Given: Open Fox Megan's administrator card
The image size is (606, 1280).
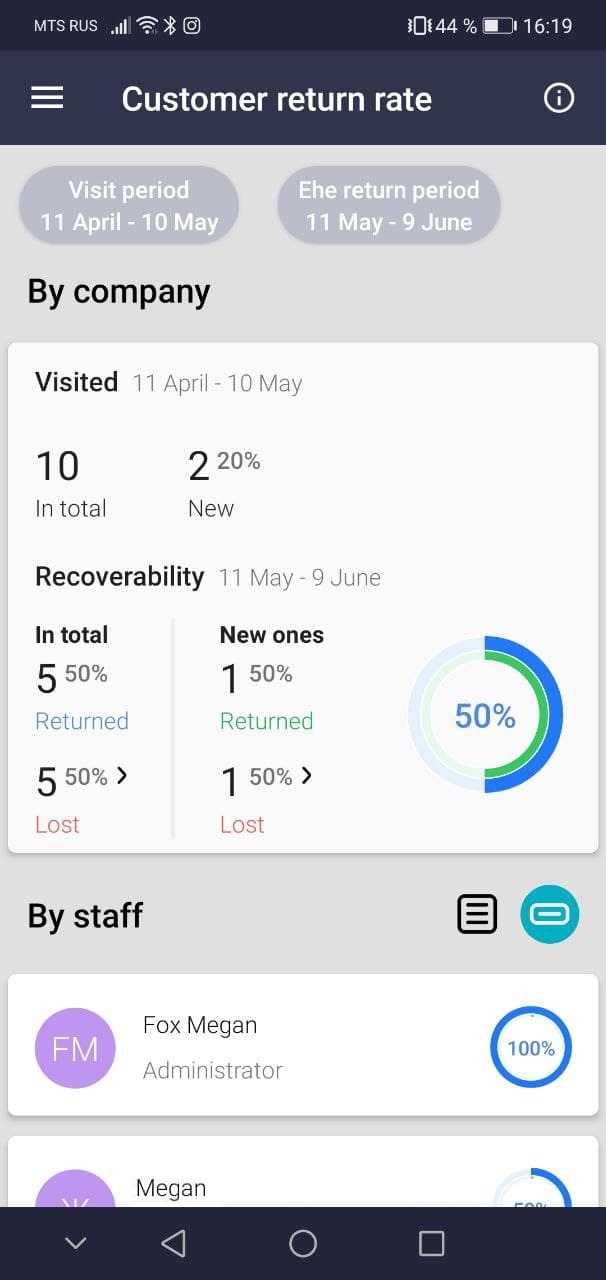Looking at the screenshot, I should (x=302, y=1046).
